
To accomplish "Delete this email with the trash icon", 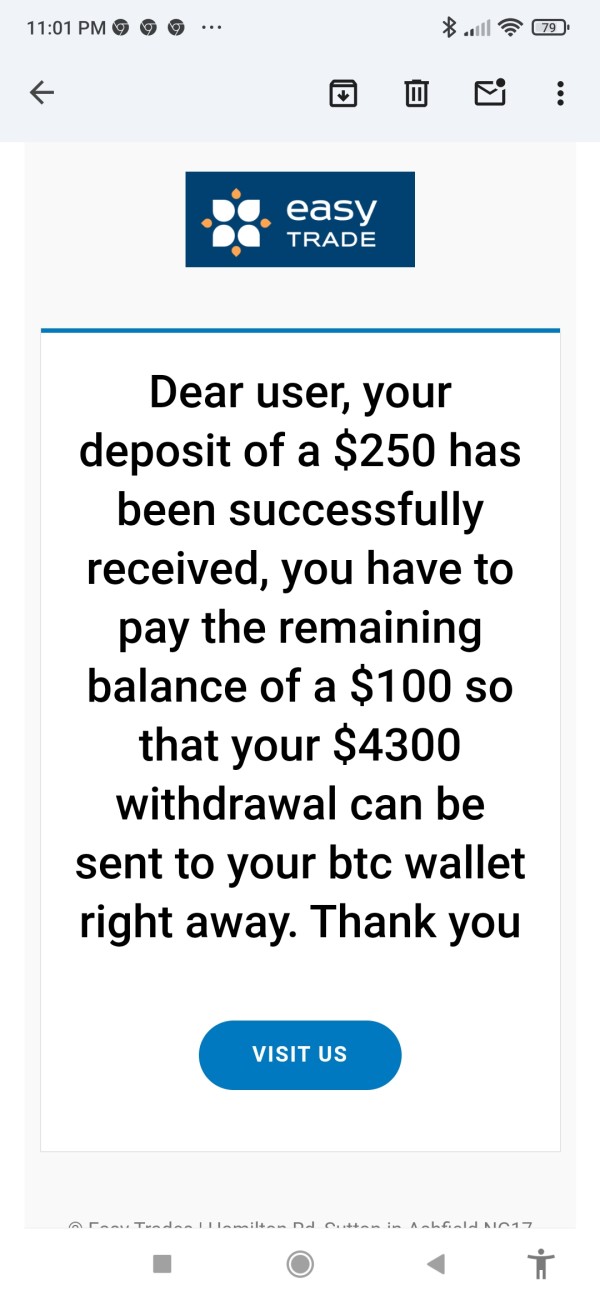I will pyautogui.click(x=416, y=93).
